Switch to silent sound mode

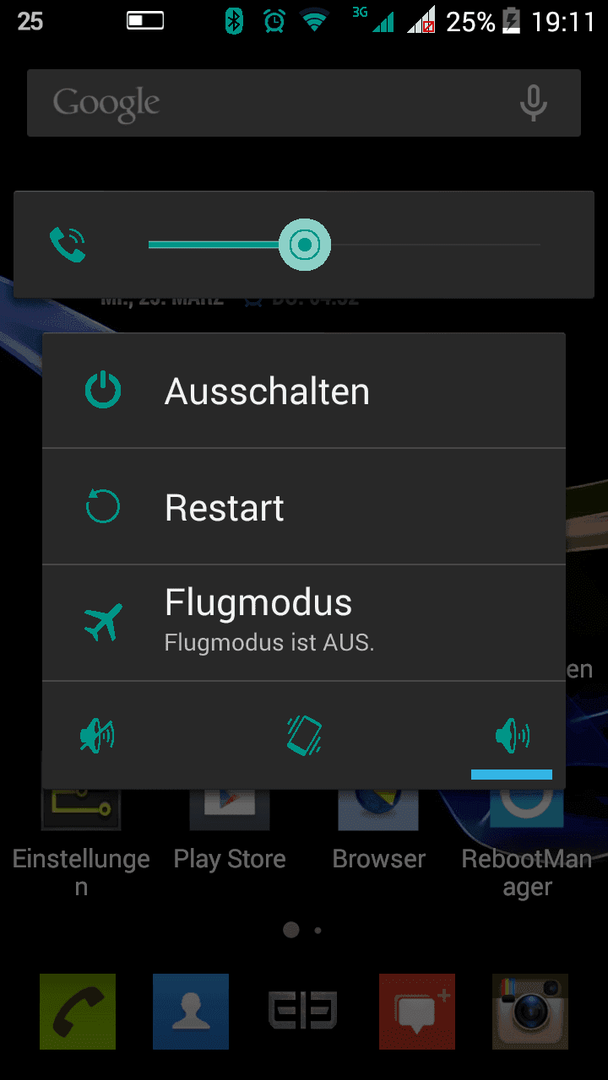click(97, 737)
